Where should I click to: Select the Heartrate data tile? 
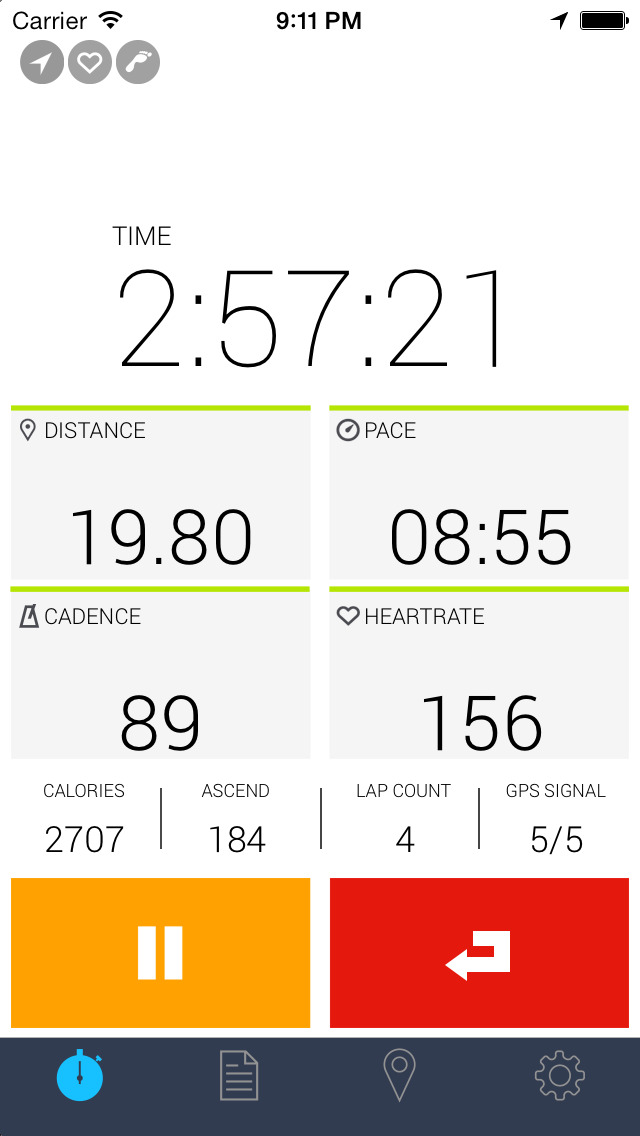click(479, 675)
